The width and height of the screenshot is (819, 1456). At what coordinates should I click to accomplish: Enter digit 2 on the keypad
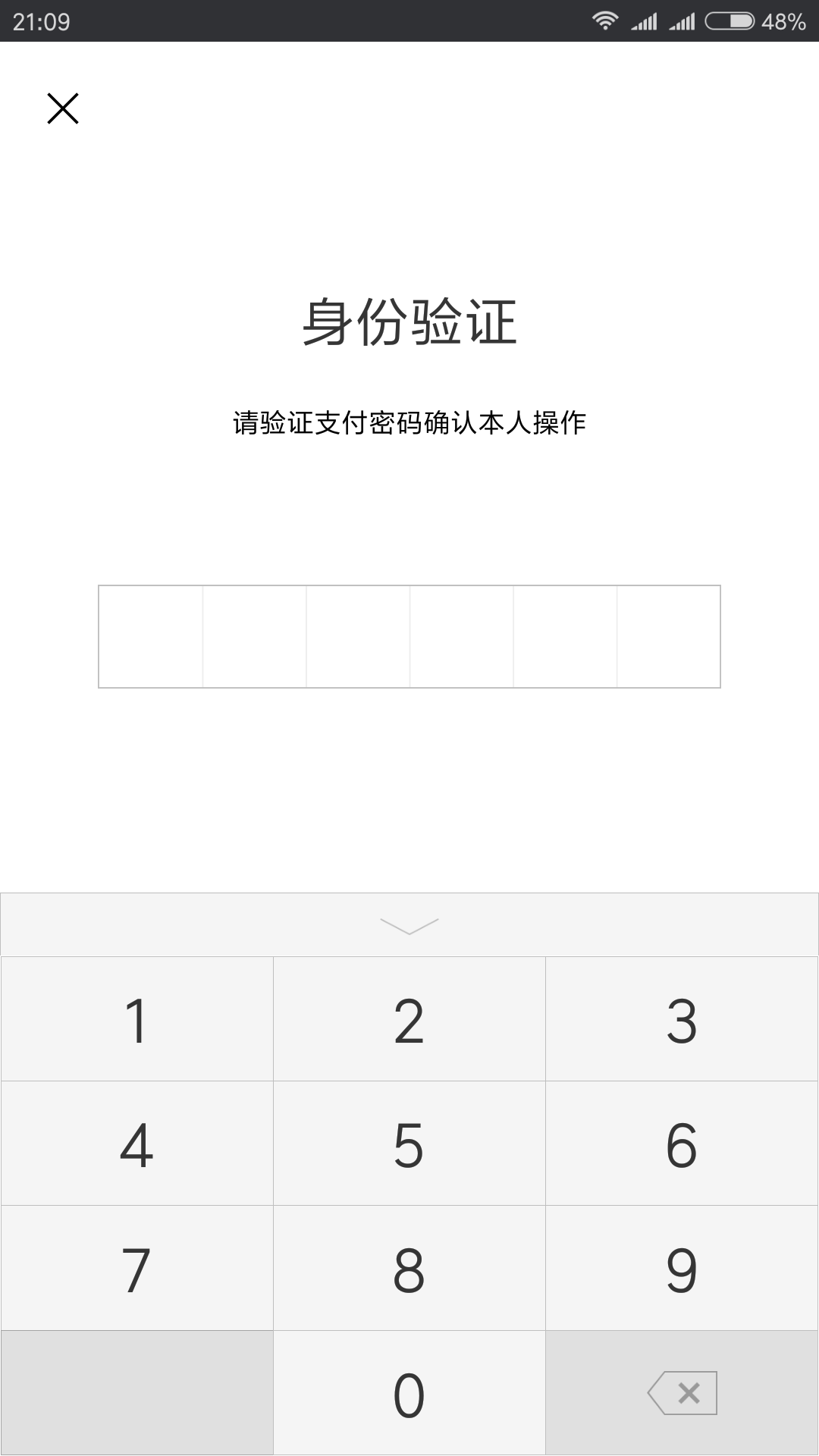pos(409,1020)
